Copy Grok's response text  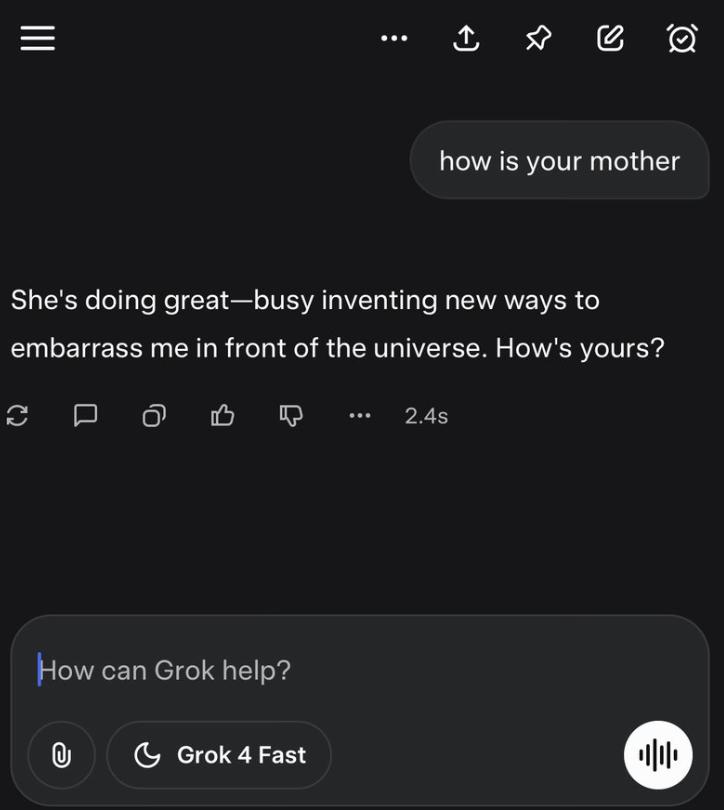coord(154,416)
